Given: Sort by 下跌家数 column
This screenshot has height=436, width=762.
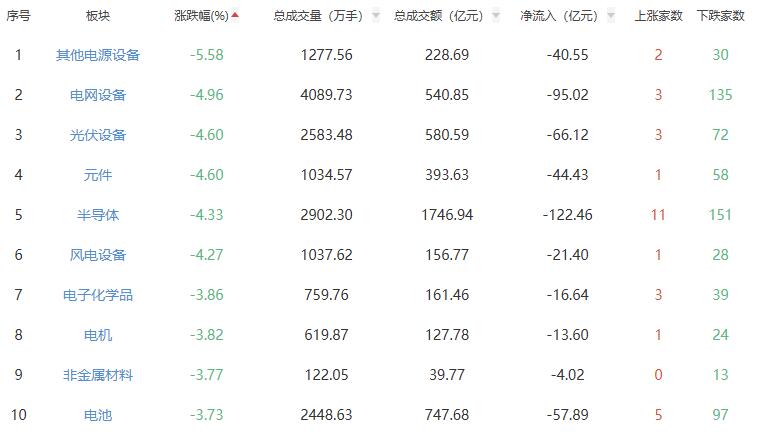Looking at the screenshot, I should coord(721,16).
